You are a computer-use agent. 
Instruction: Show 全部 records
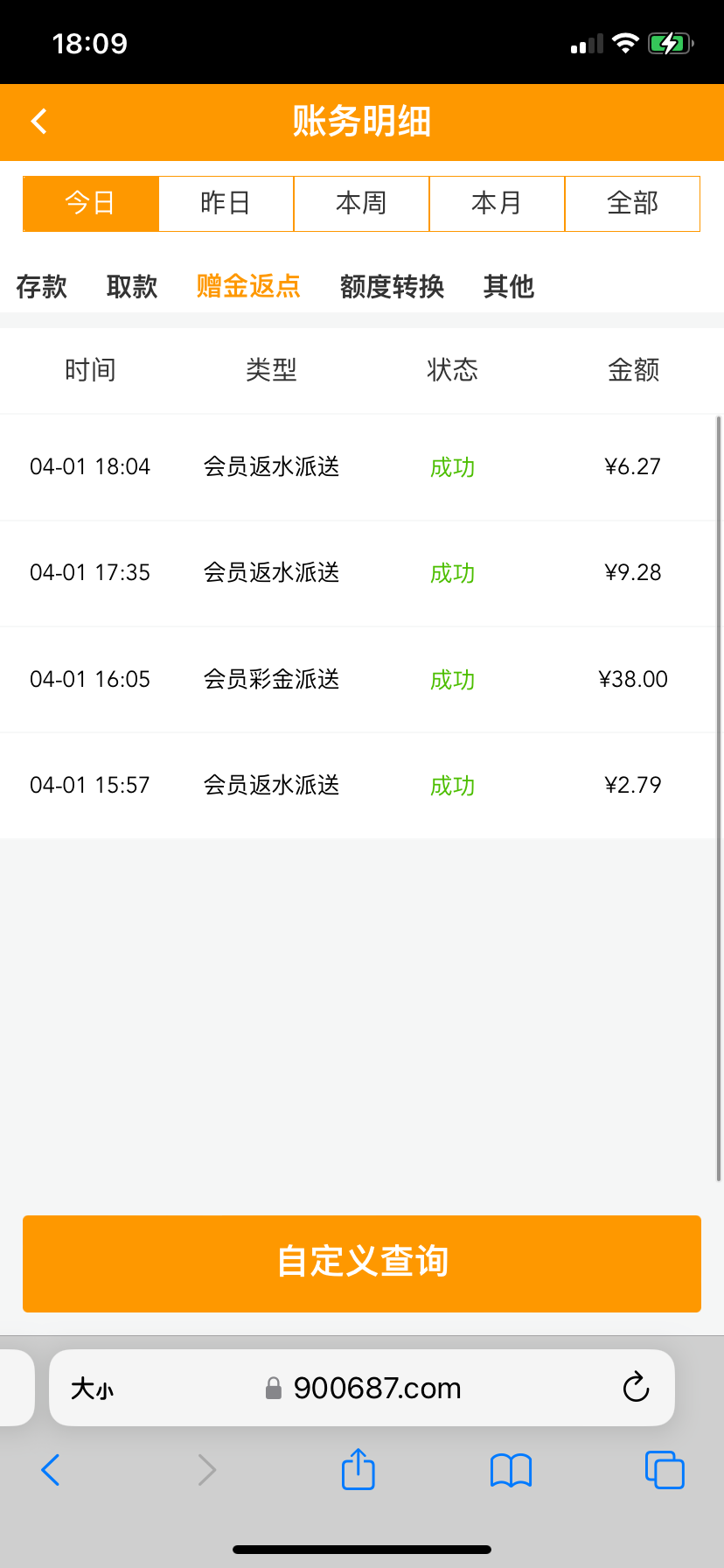click(632, 203)
